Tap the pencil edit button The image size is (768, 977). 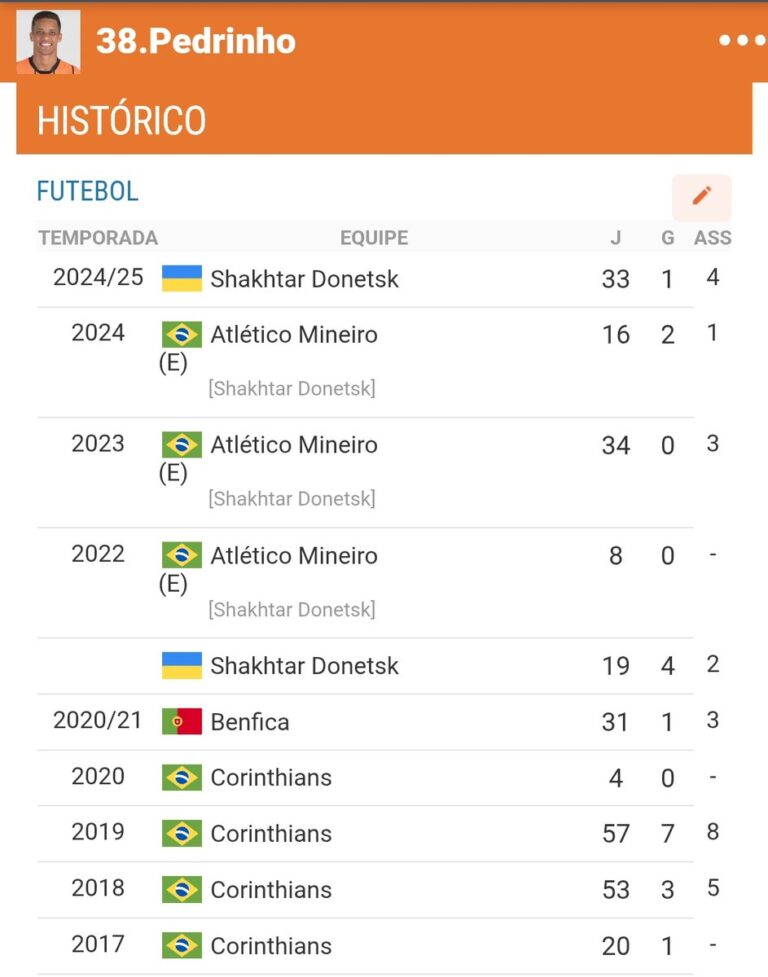(x=702, y=196)
